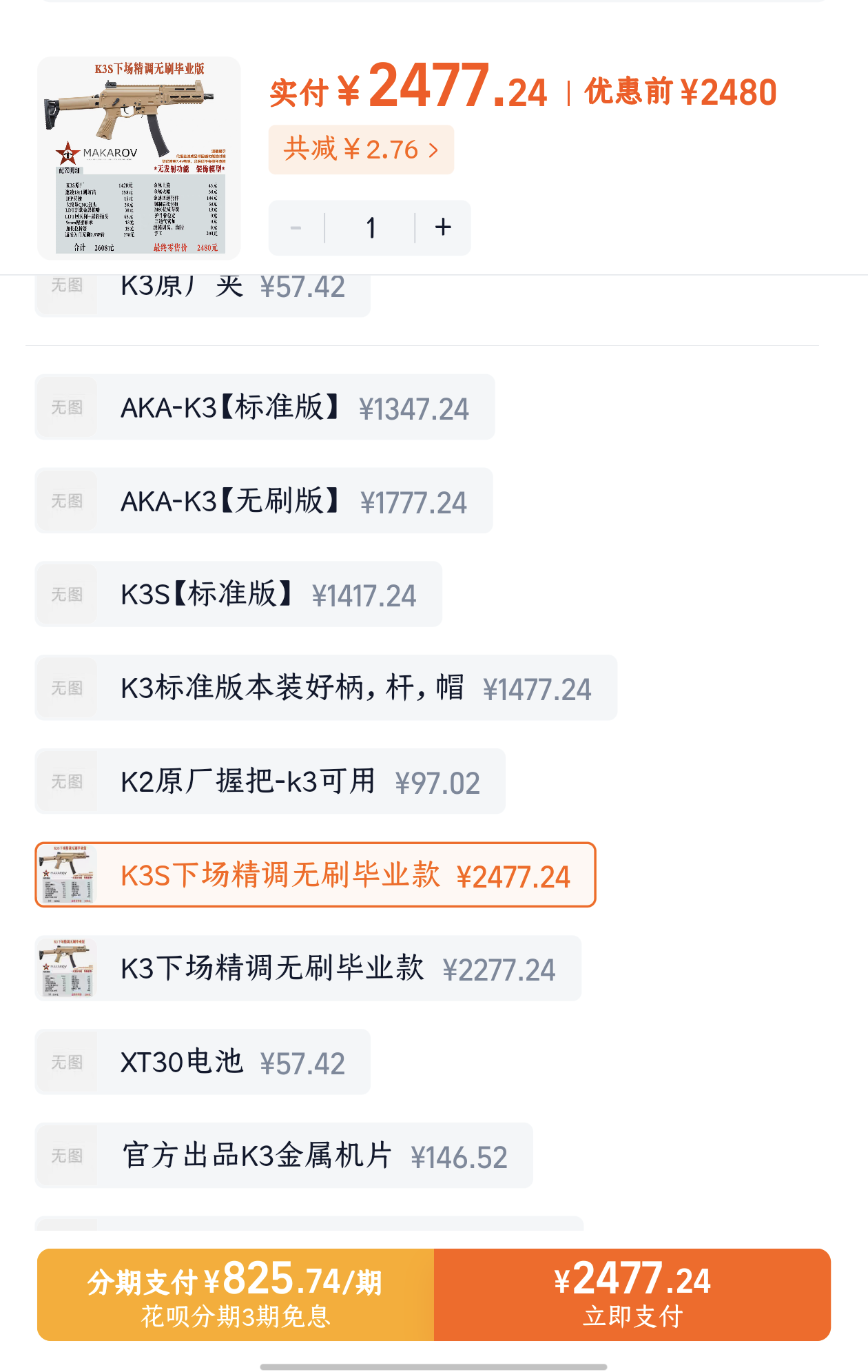Open the 共减 ¥2.76 discount details

pyautogui.click(x=361, y=150)
